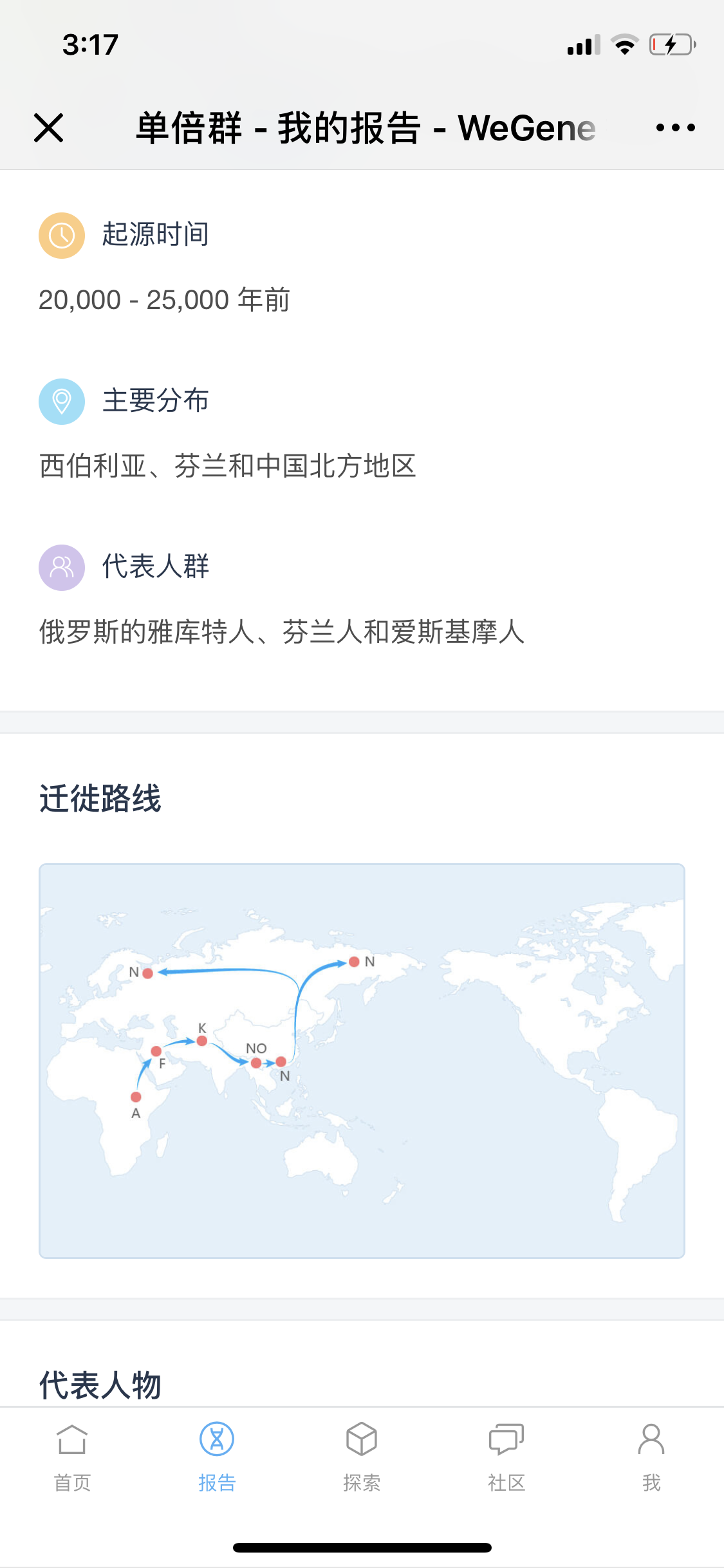724x1568 pixels.
Task: Open the migration route map
Action: click(362, 1061)
